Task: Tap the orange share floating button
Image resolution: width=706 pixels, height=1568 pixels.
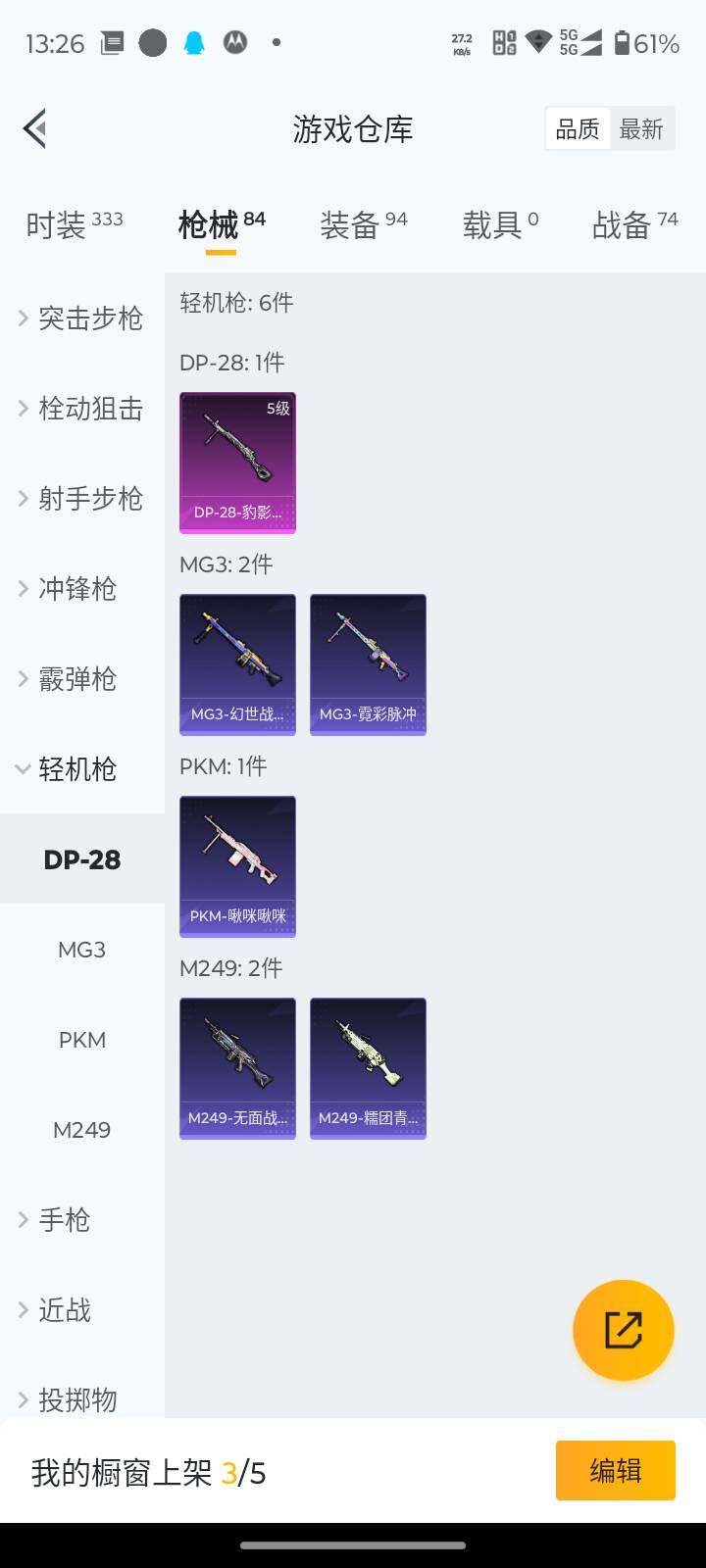Action: (623, 1330)
